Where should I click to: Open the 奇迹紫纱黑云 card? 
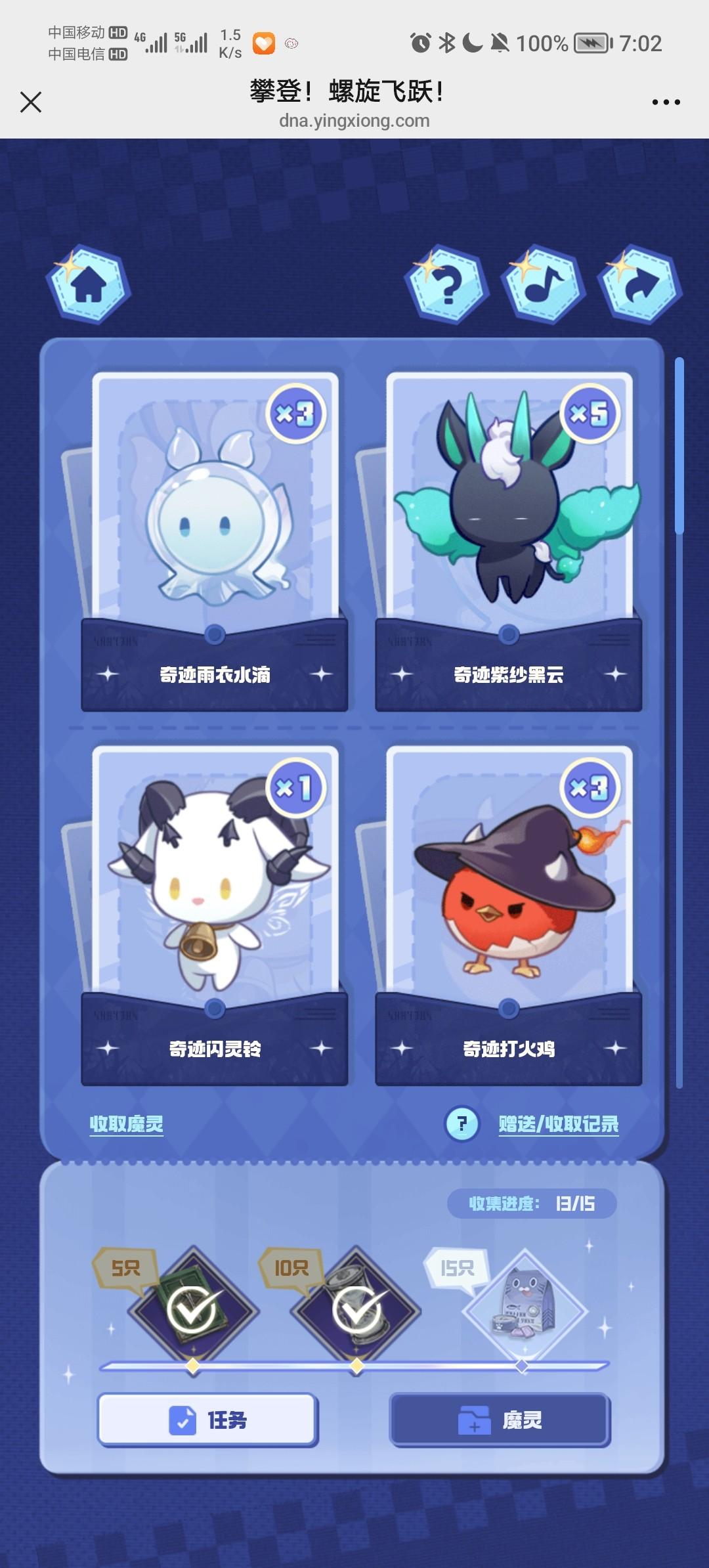point(509,525)
